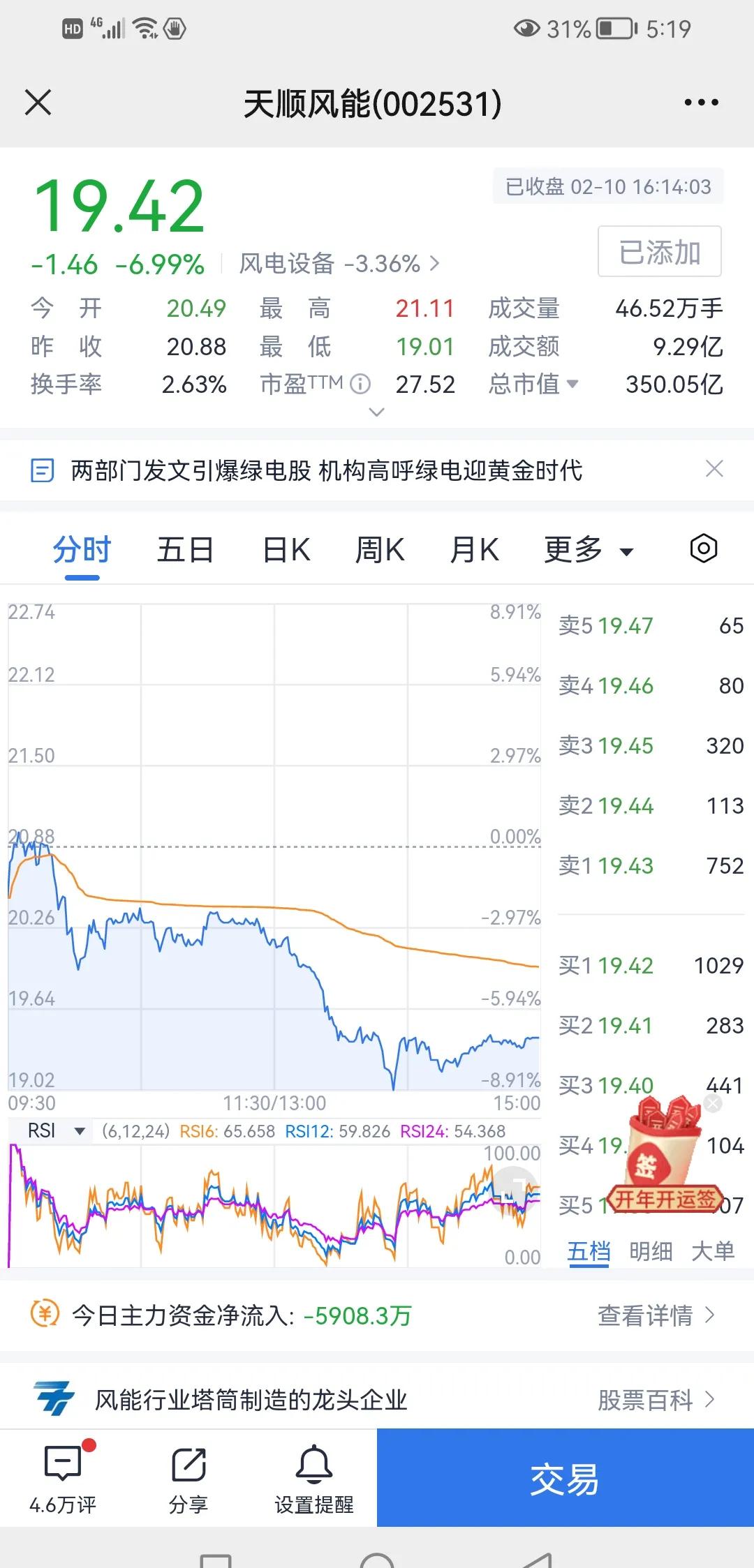Switch to the 月K chart tab
This screenshot has height=1568, width=754.
[x=474, y=550]
